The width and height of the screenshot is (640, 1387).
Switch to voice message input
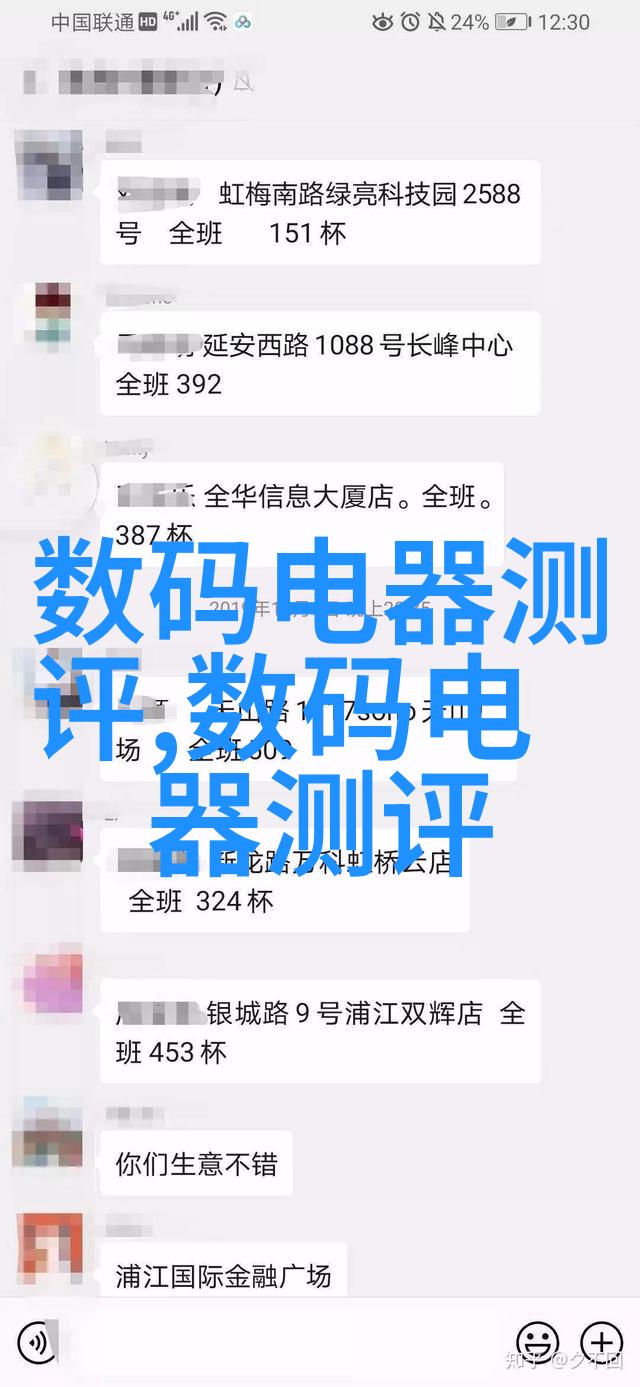(33, 1341)
